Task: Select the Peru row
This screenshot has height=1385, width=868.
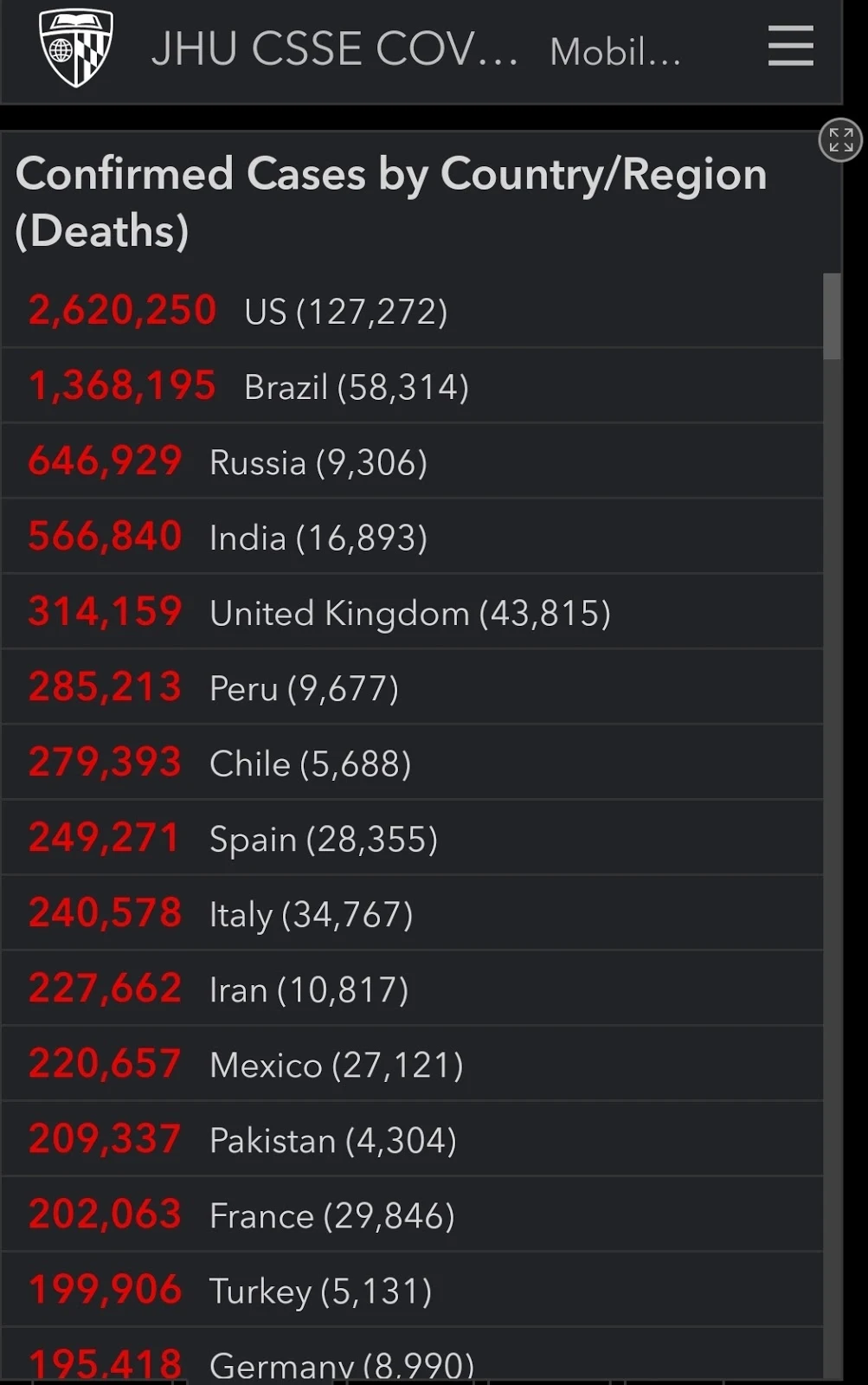Action: pyautogui.click(x=412, y=687)
